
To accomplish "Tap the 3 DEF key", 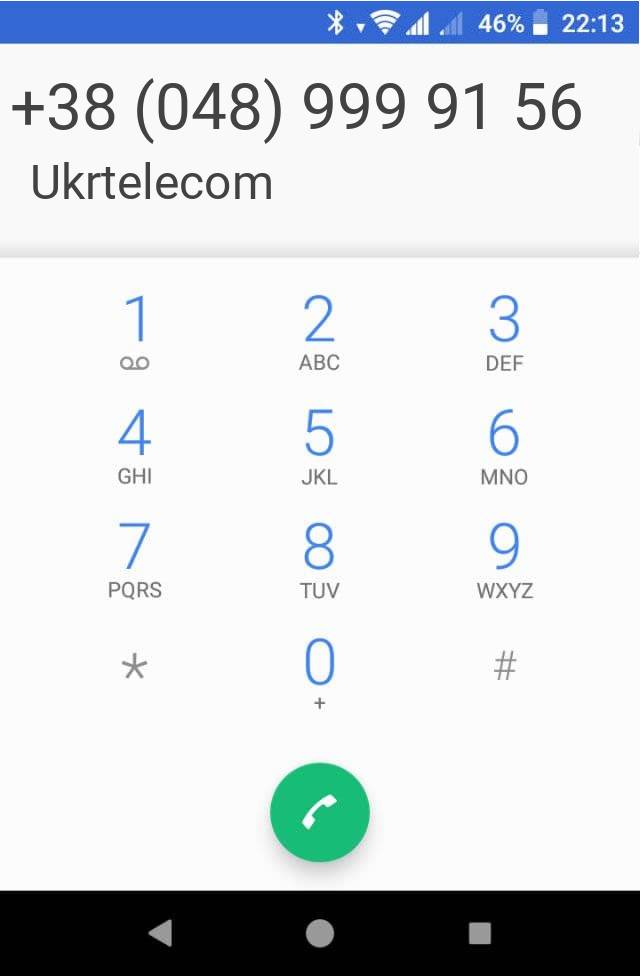I will click(504, 332).
